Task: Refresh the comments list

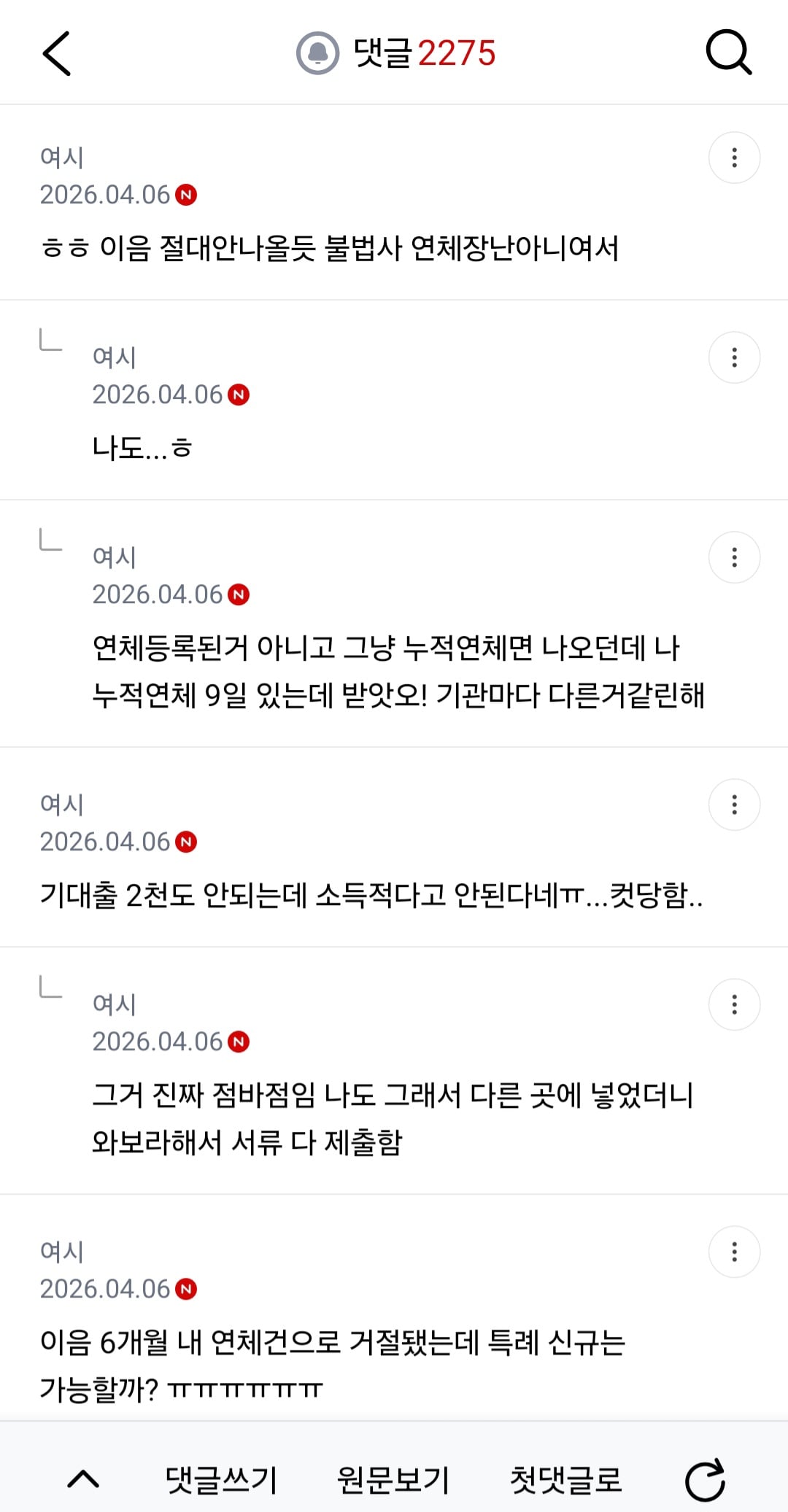Action: [x=705, y=1480]
